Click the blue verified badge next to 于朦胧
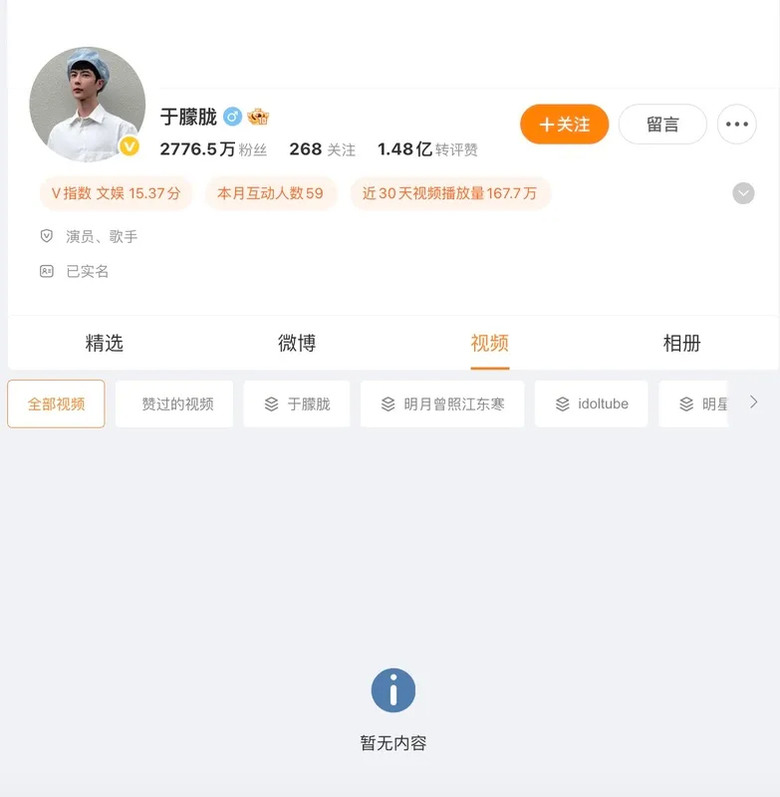 (x=234, y=116)
